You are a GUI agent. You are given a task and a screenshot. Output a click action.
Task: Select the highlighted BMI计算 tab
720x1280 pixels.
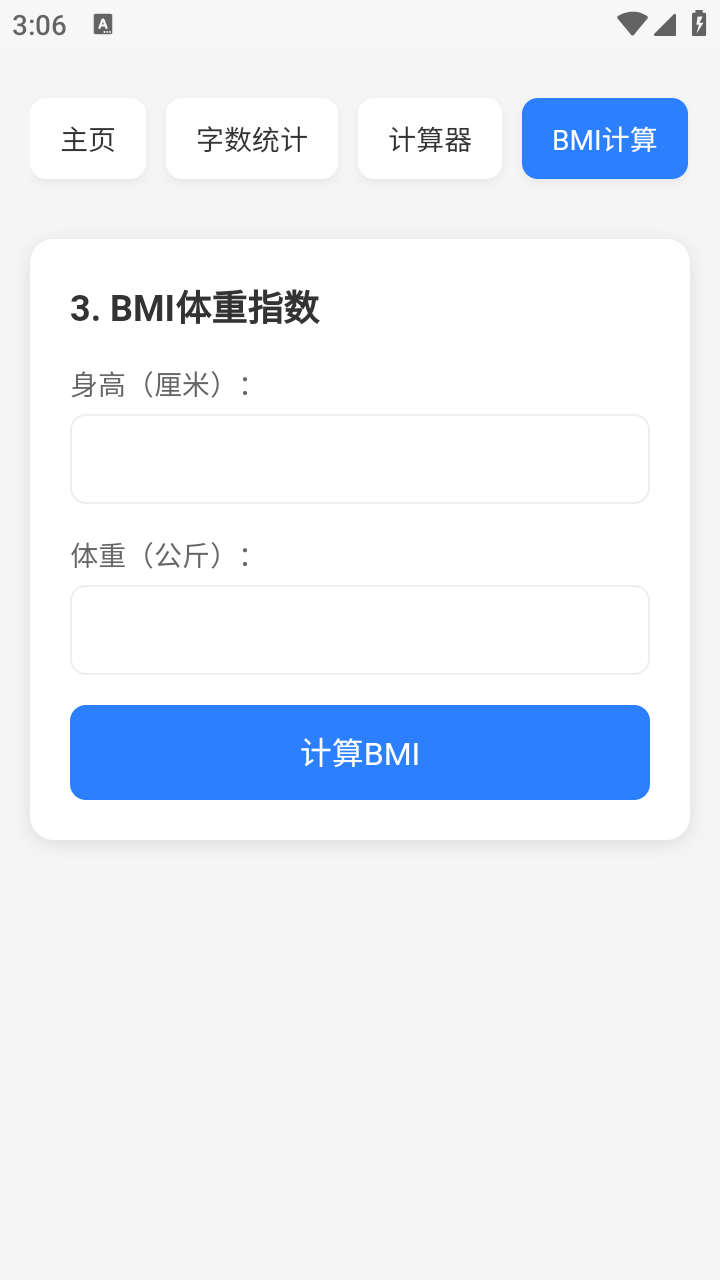[x=604, y=139]
